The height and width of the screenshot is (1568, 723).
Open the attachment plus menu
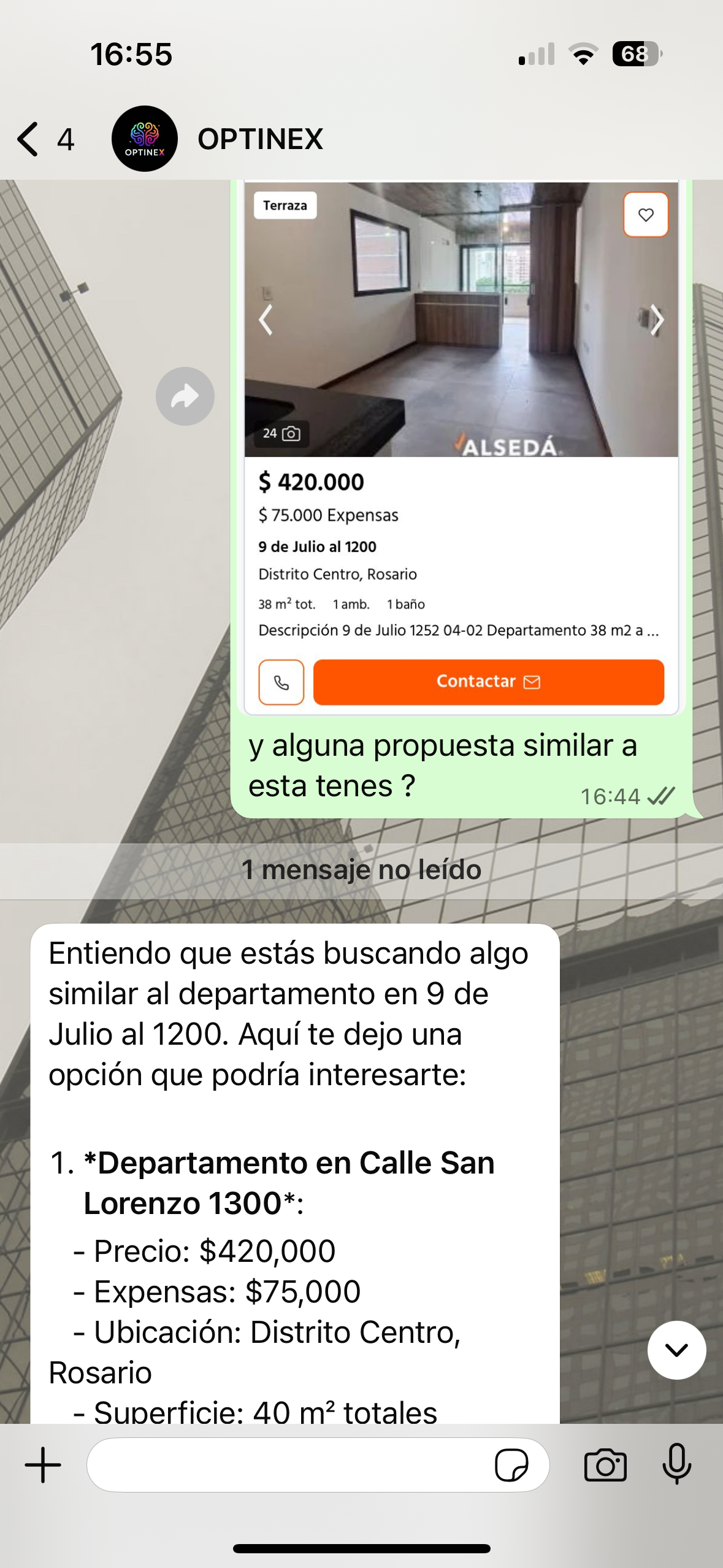coord(43,1465)
